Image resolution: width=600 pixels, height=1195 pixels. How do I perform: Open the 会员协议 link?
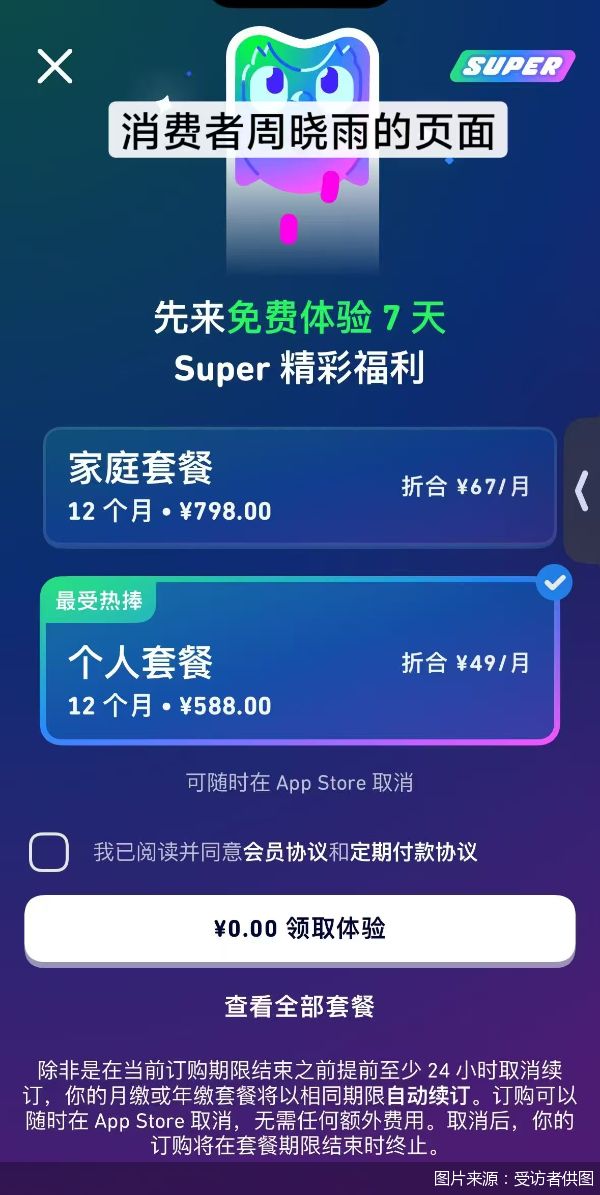coord(286,852)
